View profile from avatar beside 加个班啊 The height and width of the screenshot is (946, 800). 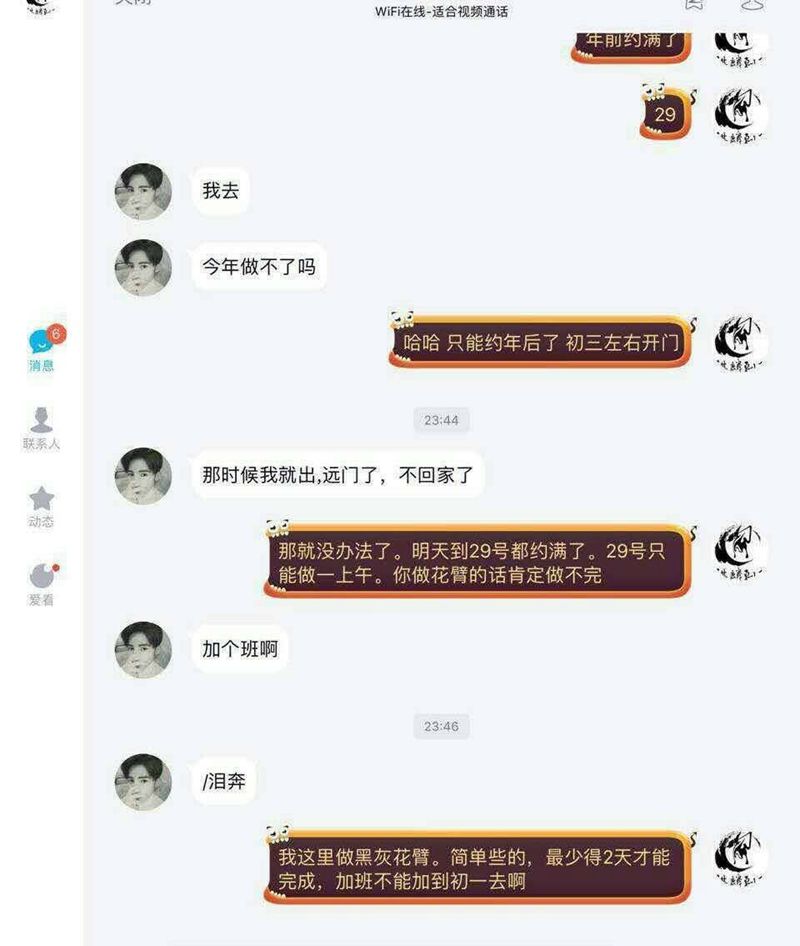tap(143, 650)
